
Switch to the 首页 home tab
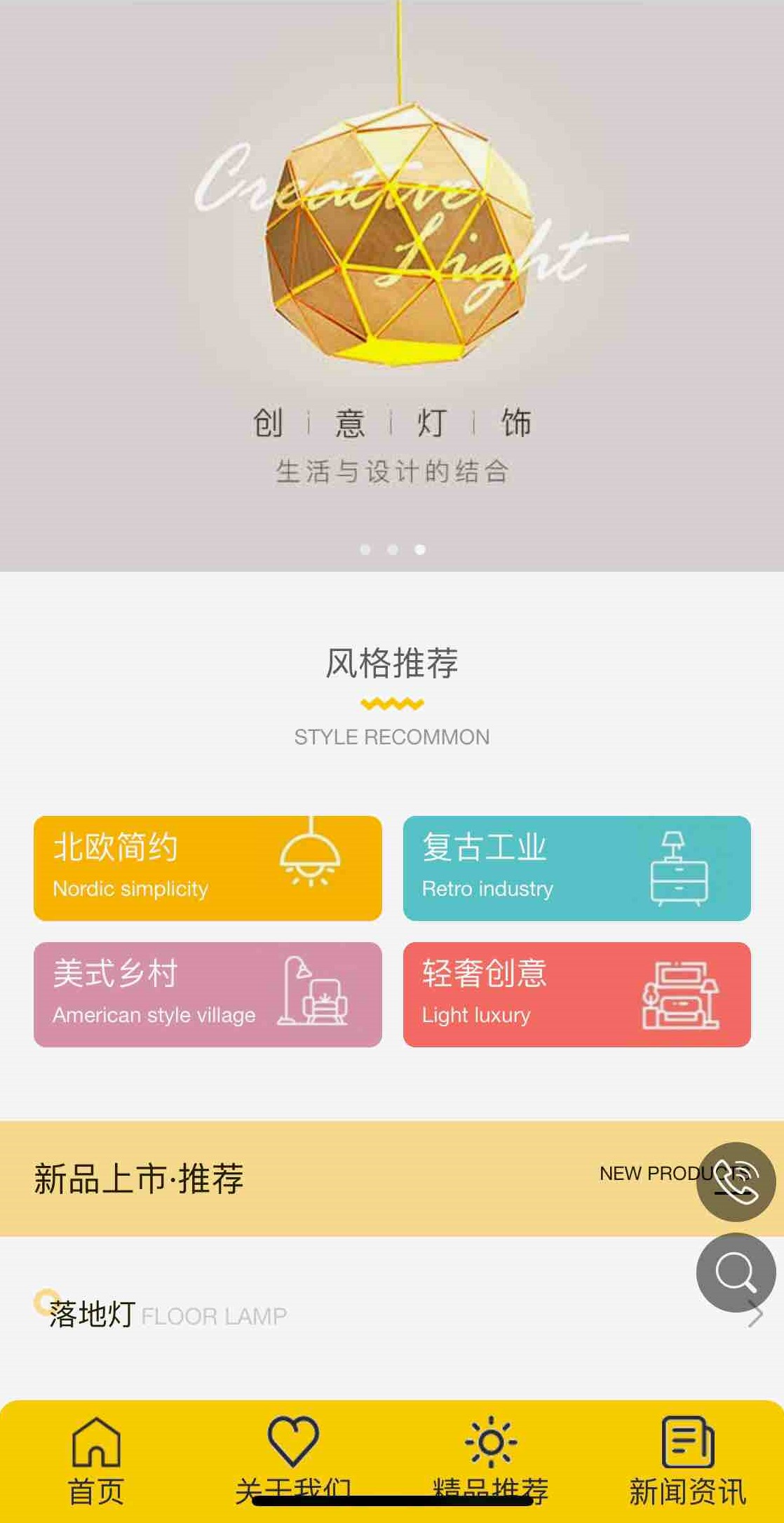96,1461
